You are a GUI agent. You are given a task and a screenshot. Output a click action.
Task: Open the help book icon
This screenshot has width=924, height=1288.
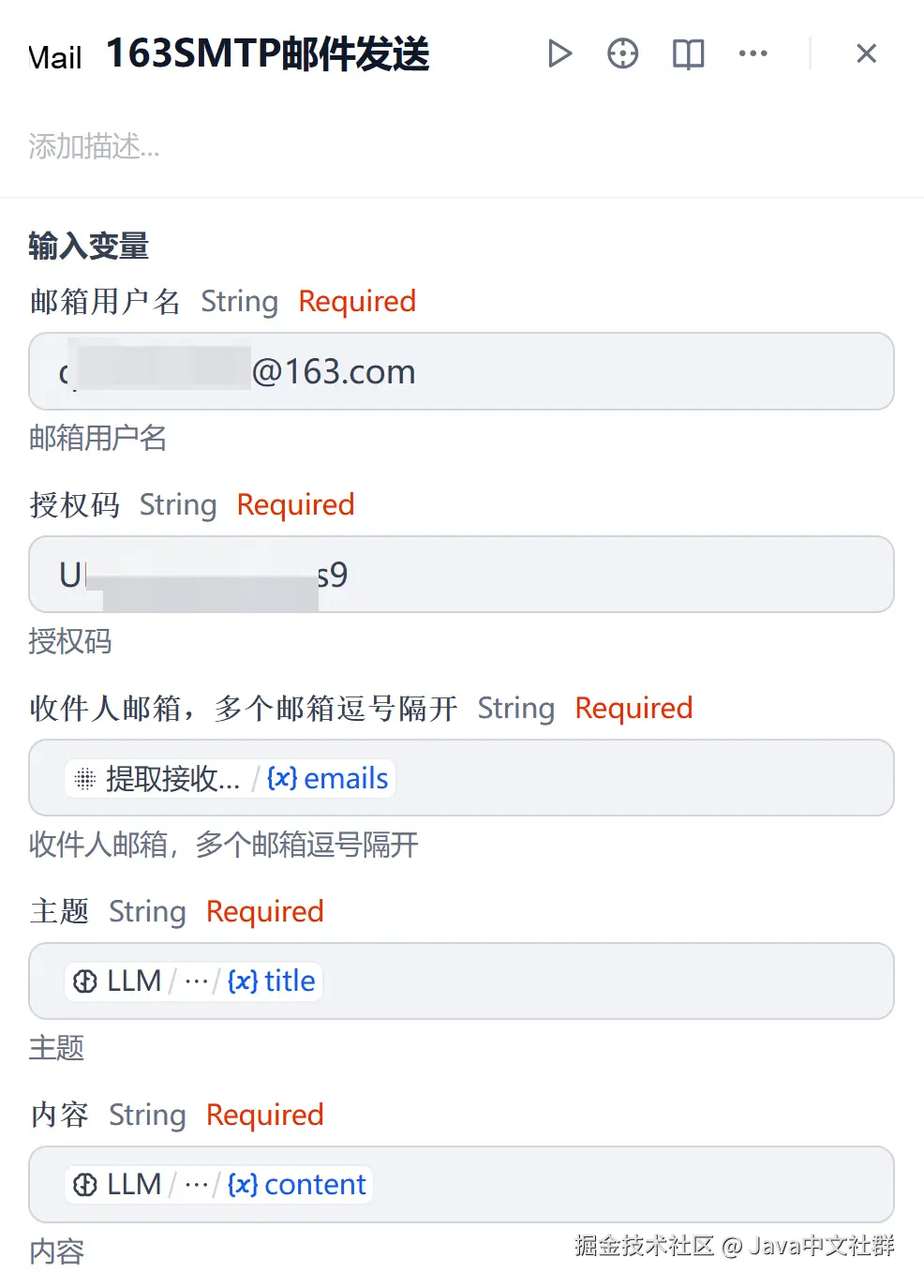point(688,53)
